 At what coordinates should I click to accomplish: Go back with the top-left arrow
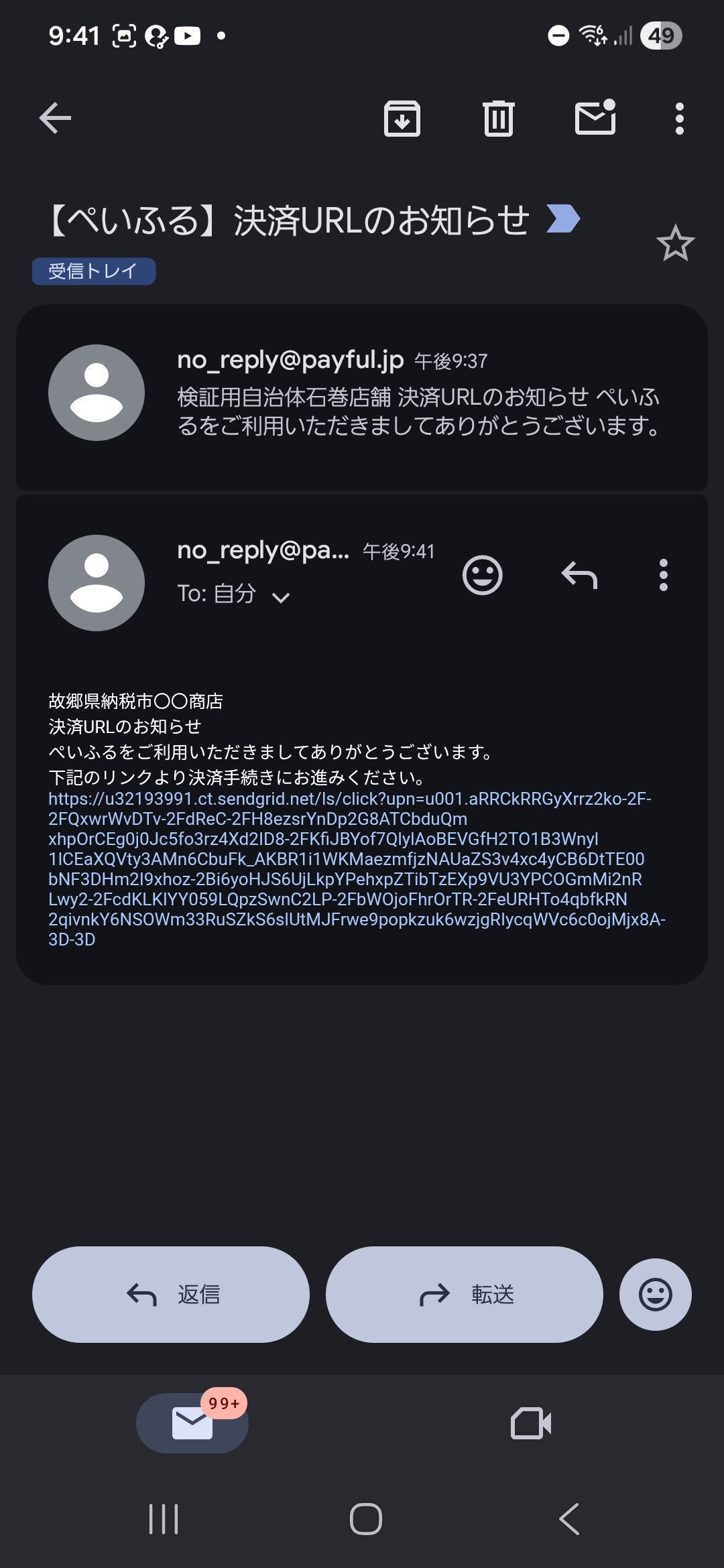(x=54, y=117)
